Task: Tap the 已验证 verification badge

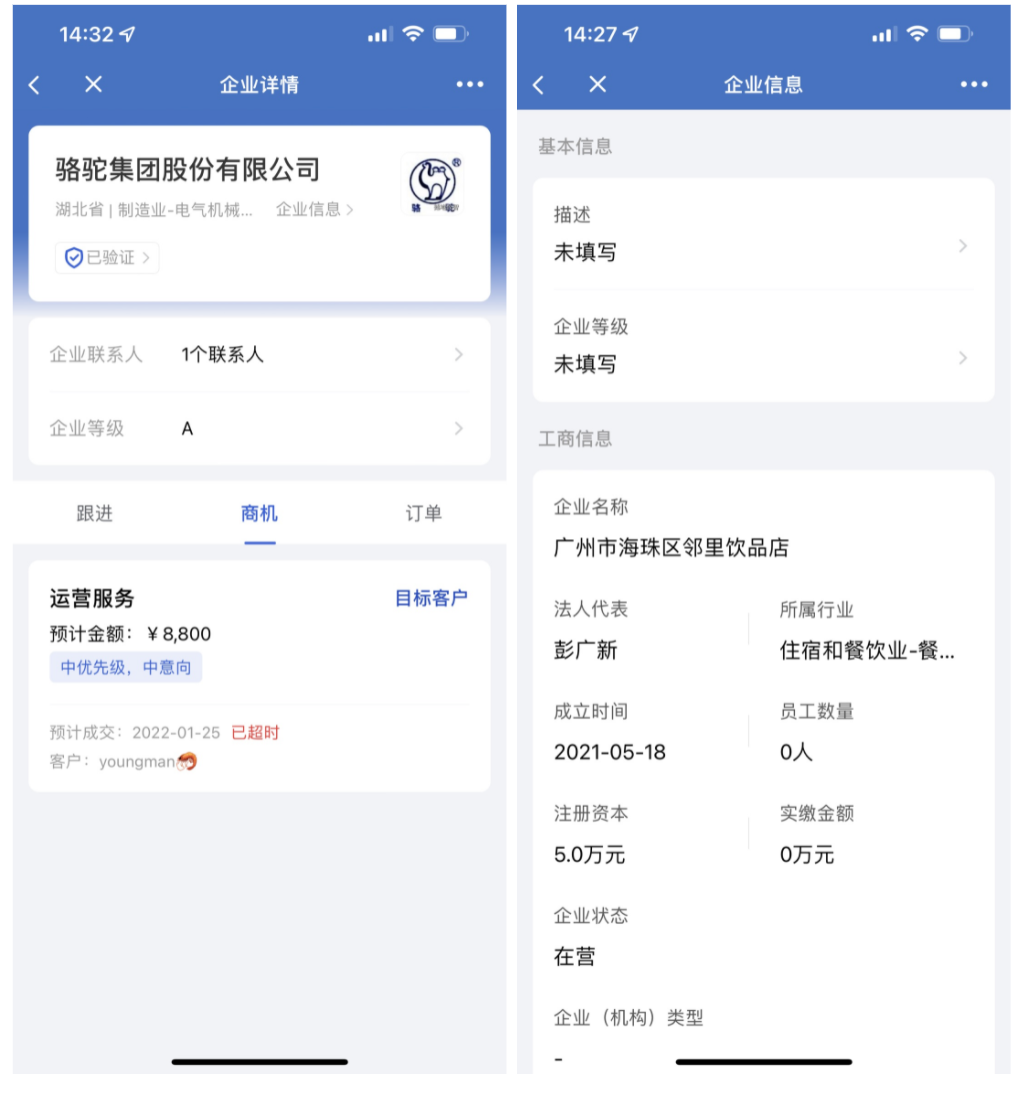Action: 107,258
